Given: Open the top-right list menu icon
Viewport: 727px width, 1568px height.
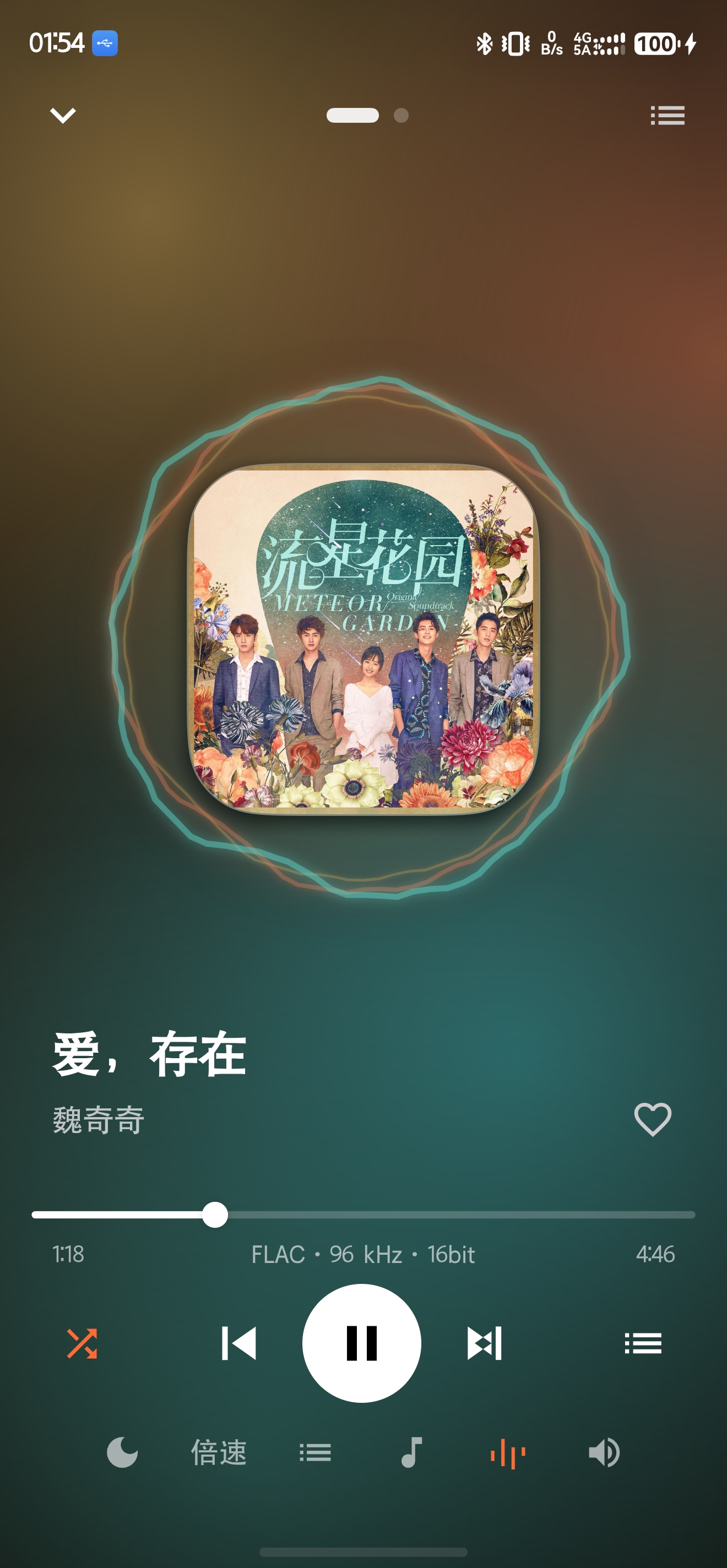Looking at the screenshot, I should pyautogui.click(x=668, y=116).
